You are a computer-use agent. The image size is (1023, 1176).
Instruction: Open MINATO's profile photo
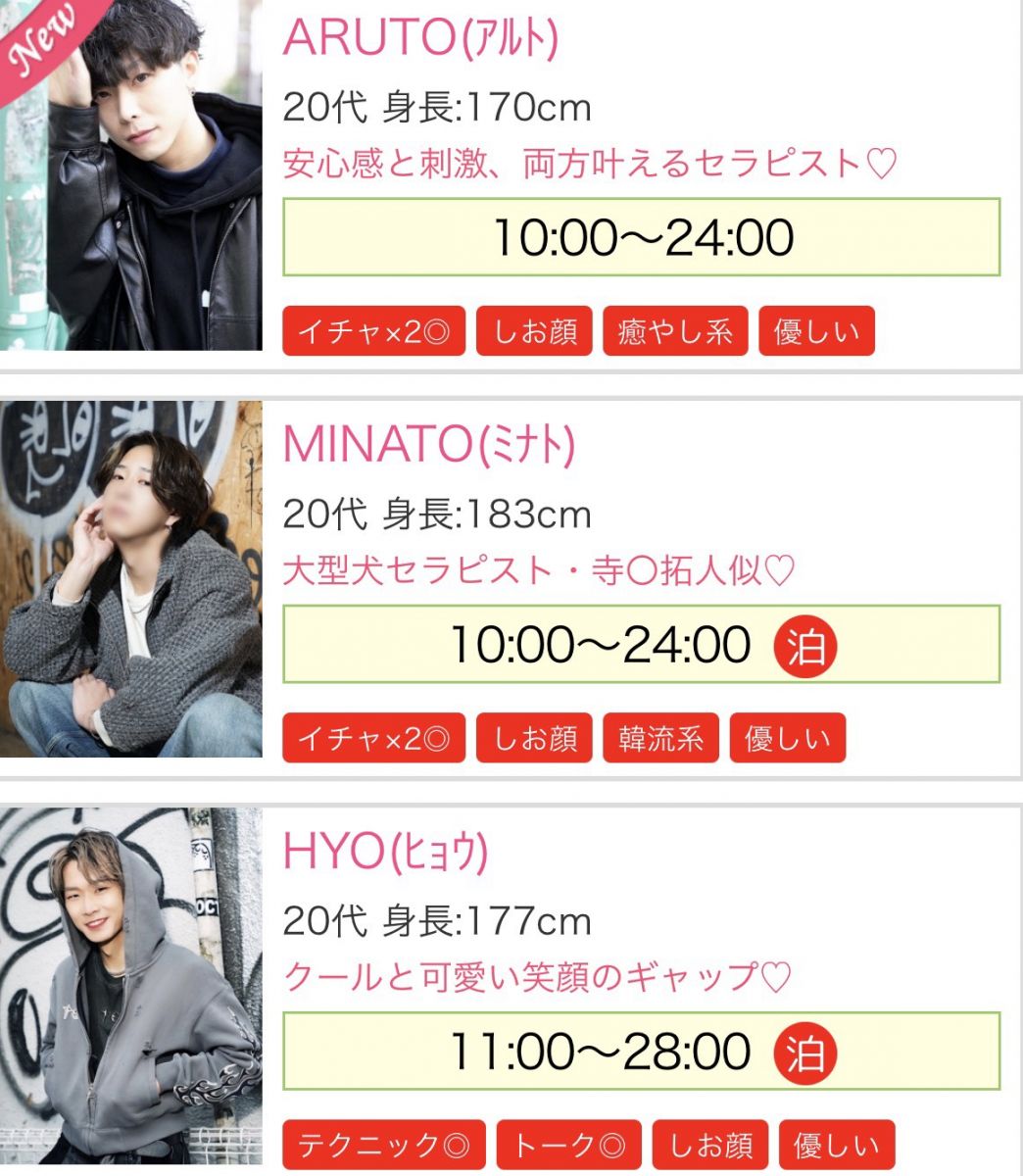[x=131, y=578]
